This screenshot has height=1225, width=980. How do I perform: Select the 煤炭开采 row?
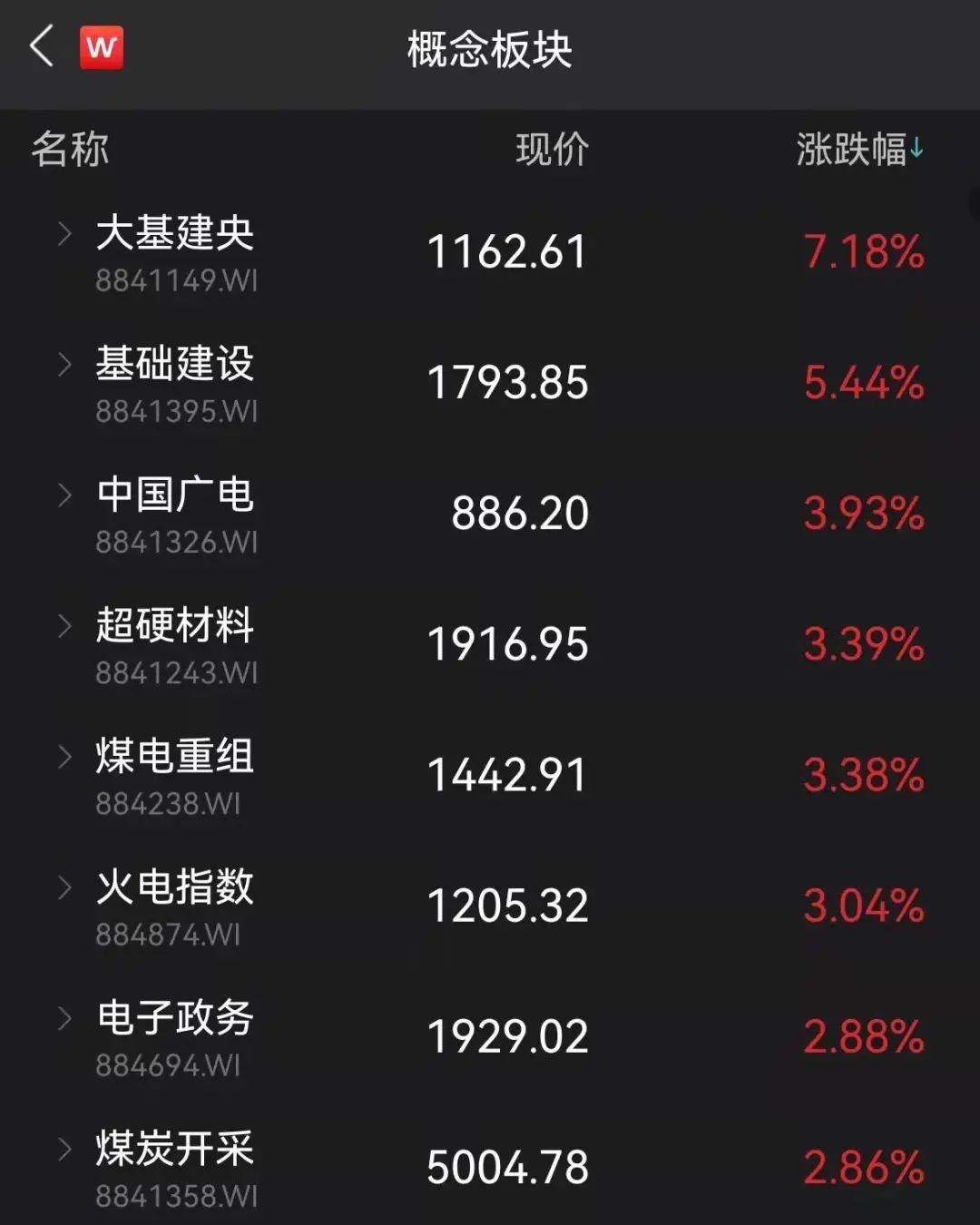tap(490, 1165)
